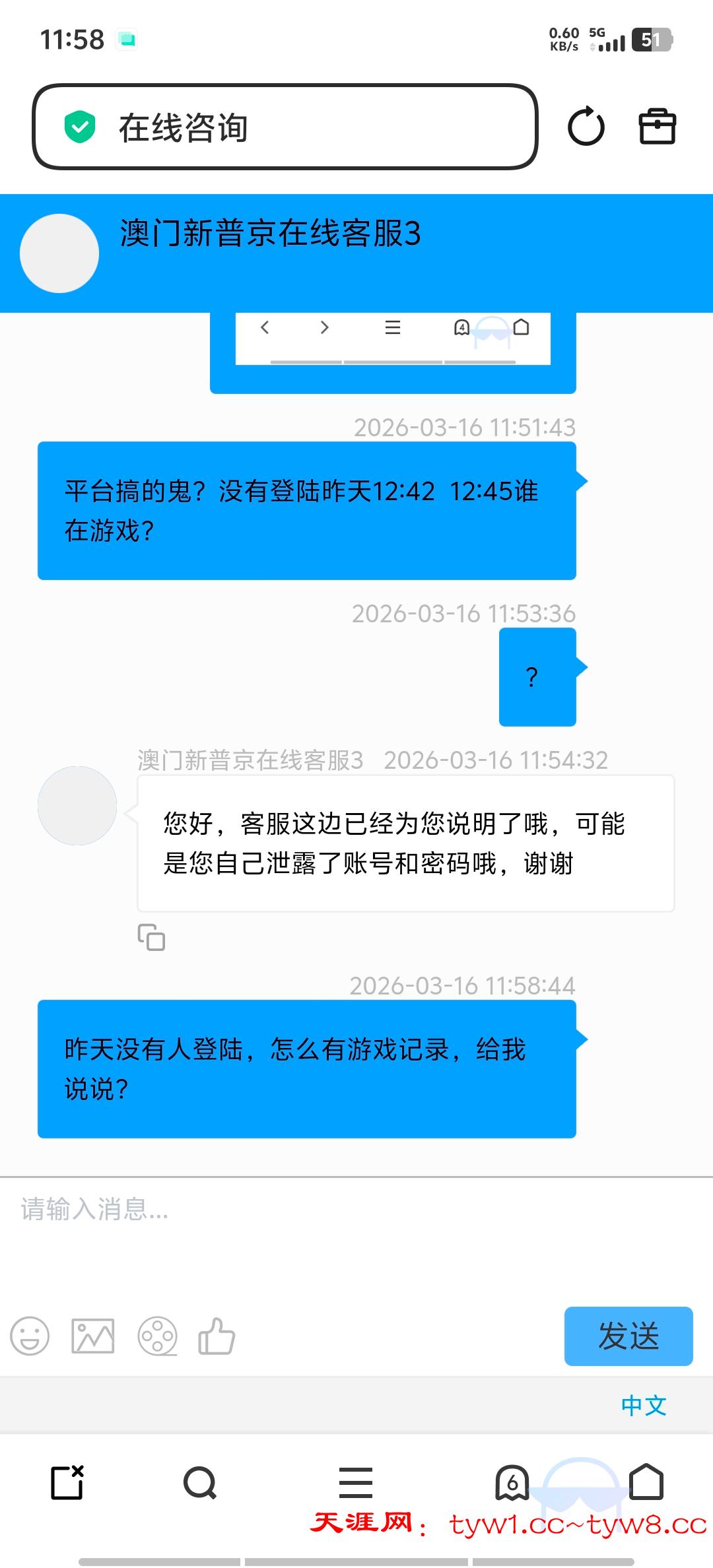Tap the note icon in bottom toolbar
The image size is (713, 1568).
click(67, 1483)
